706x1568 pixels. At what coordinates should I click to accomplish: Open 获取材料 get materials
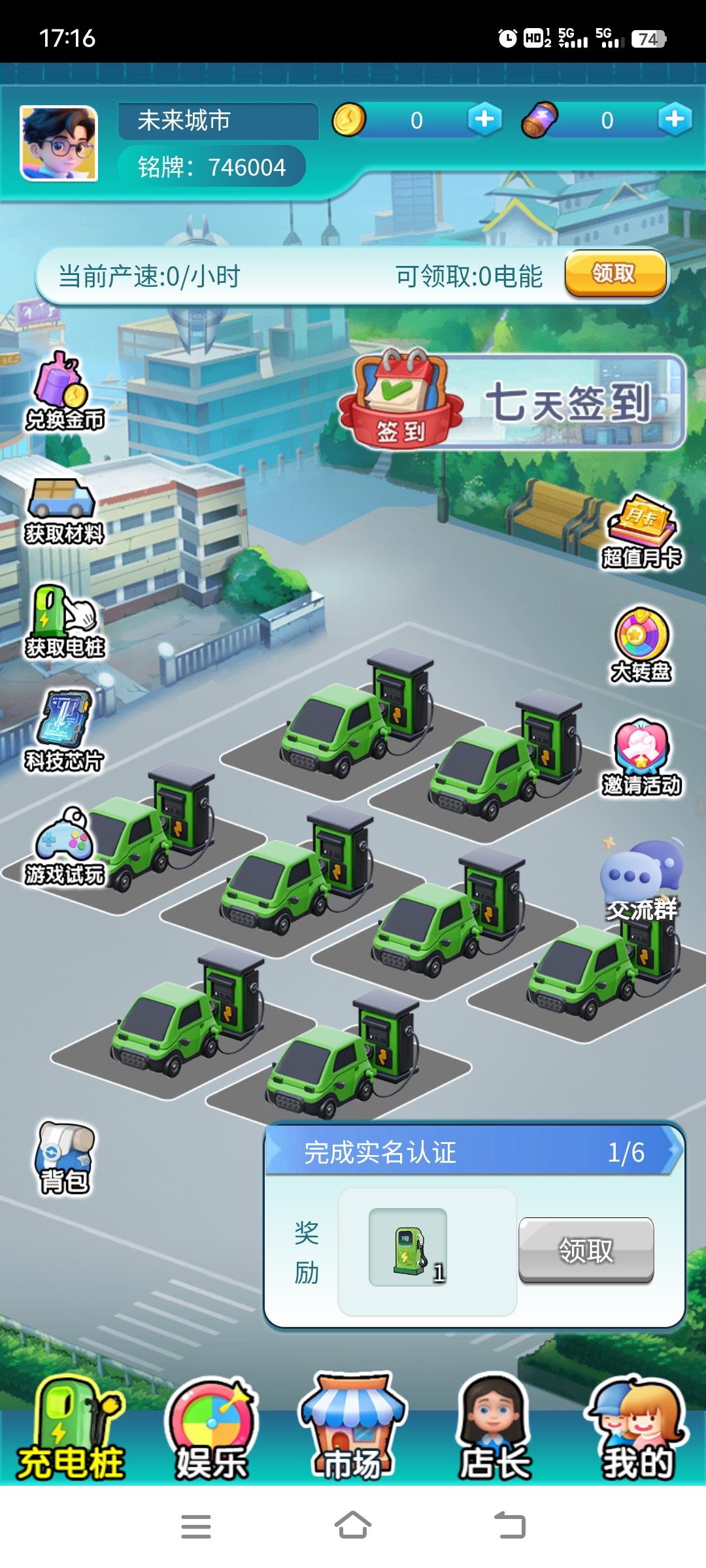[64, 511]
